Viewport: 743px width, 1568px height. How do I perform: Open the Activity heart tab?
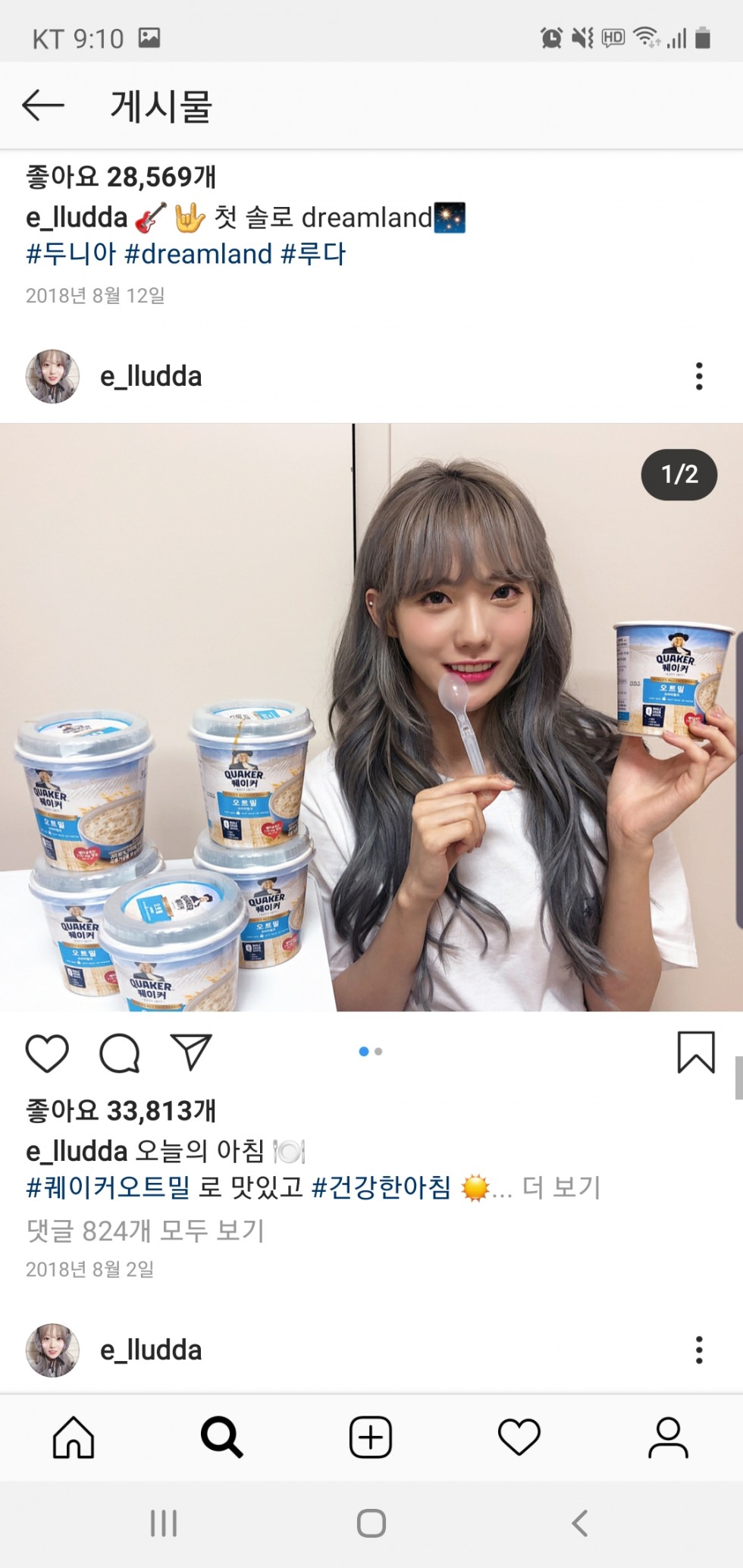coord(519,1438)
